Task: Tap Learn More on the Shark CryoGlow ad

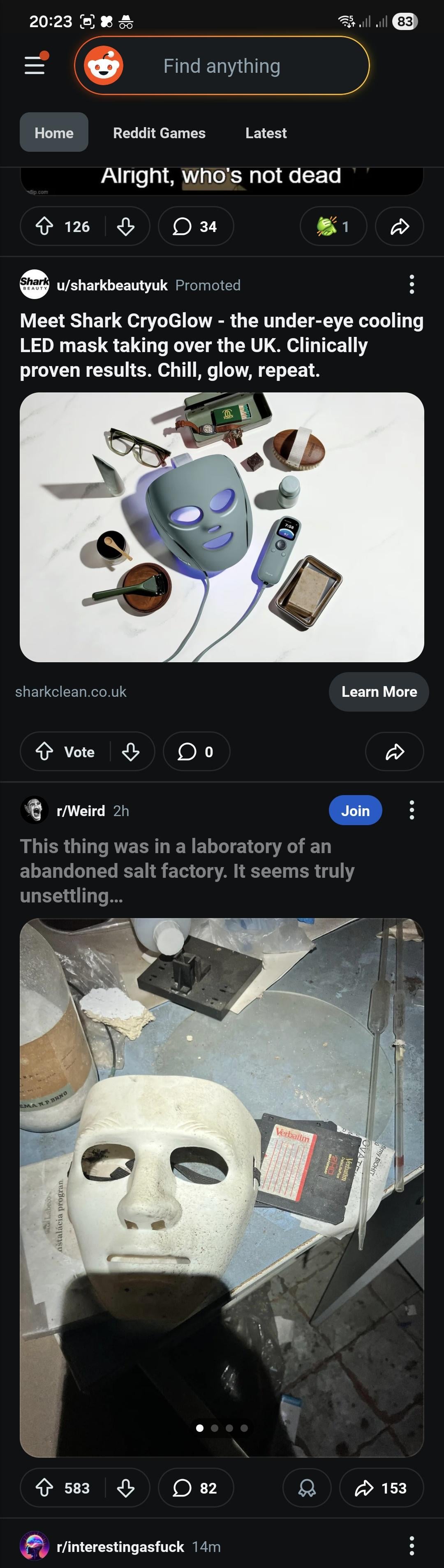Action: (x=378, y=691)
